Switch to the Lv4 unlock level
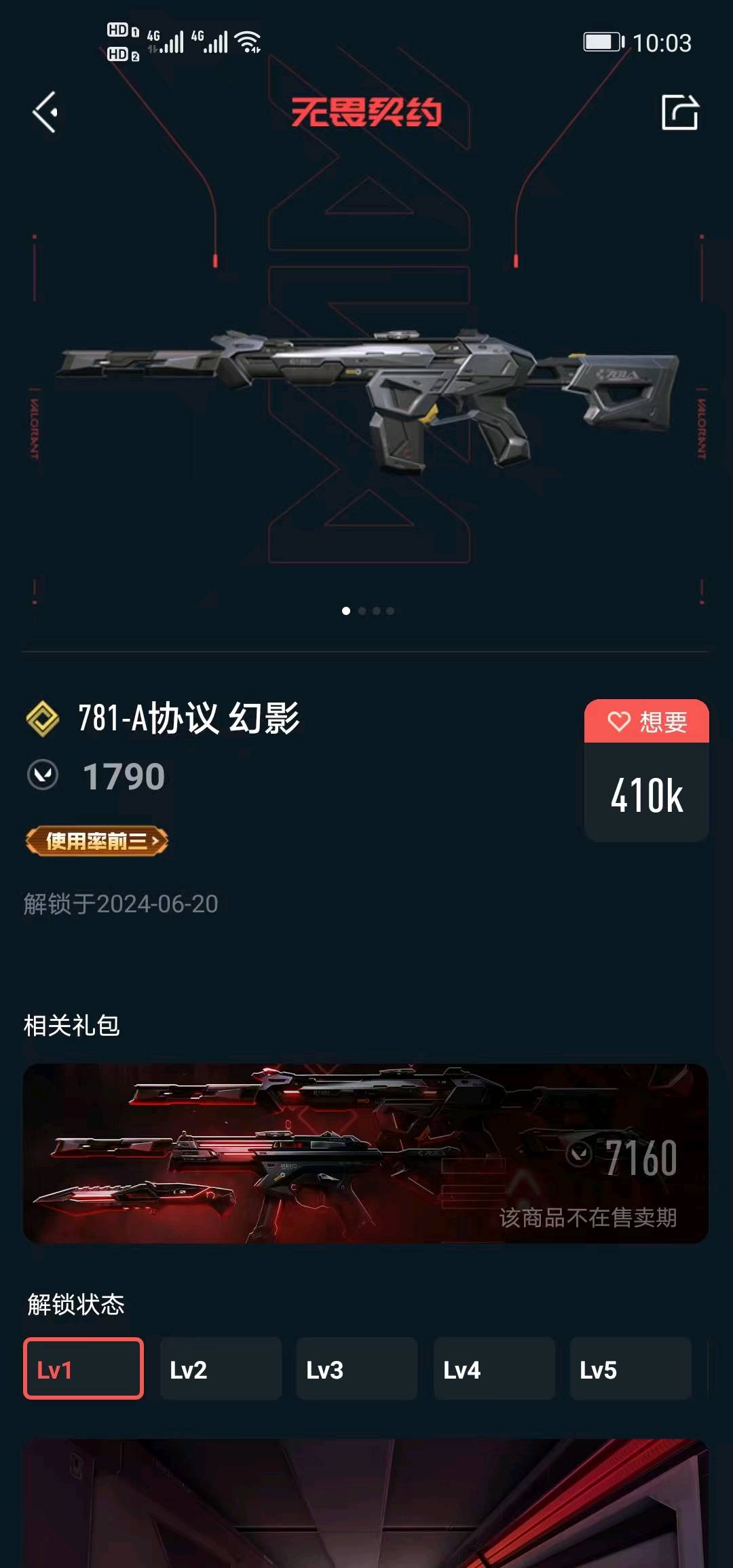This screenshot has height=1568, width=733. (493, 1368)
